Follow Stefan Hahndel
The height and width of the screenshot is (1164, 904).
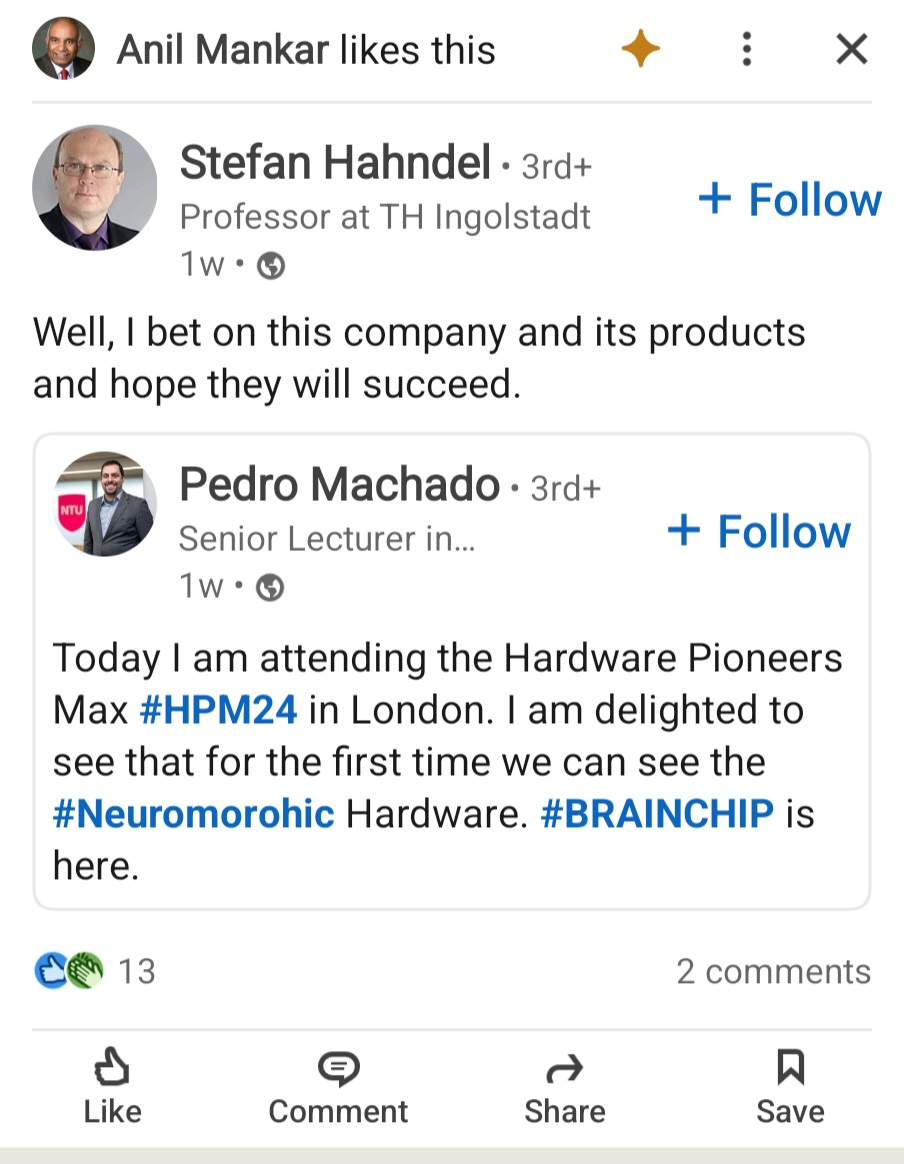tap(790, 199)
